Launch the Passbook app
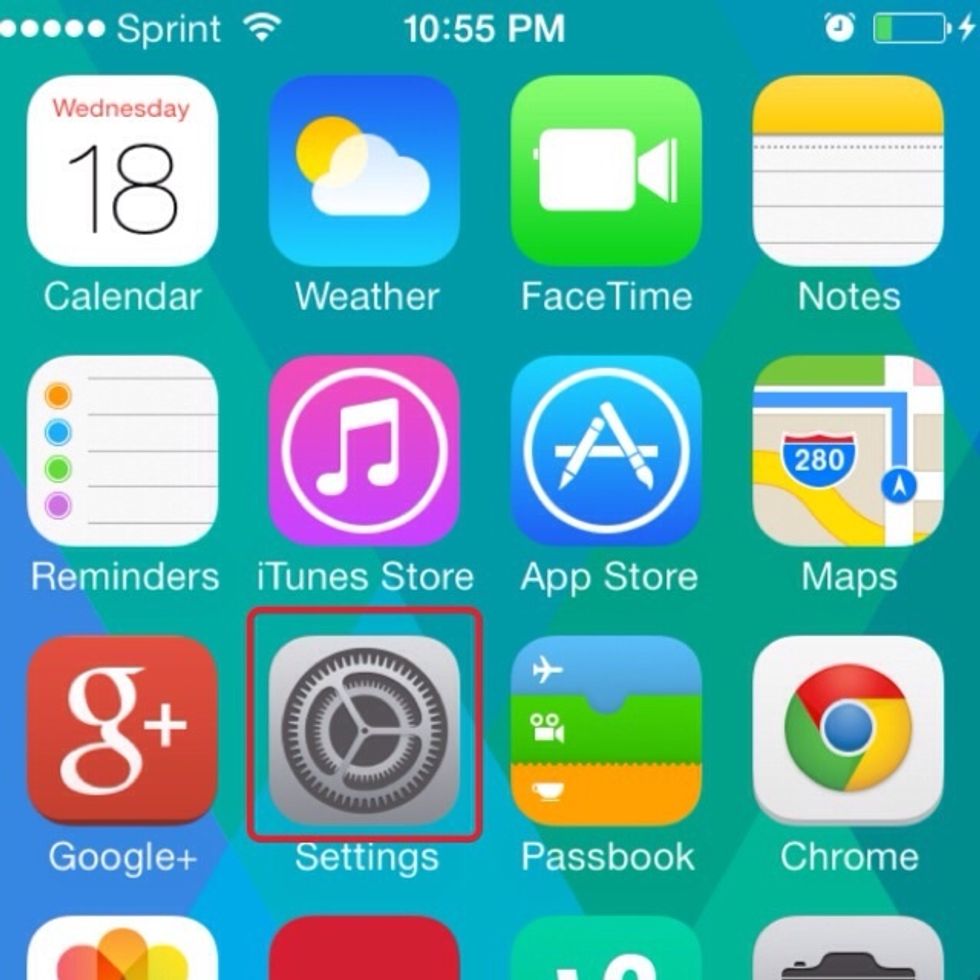 606,731
